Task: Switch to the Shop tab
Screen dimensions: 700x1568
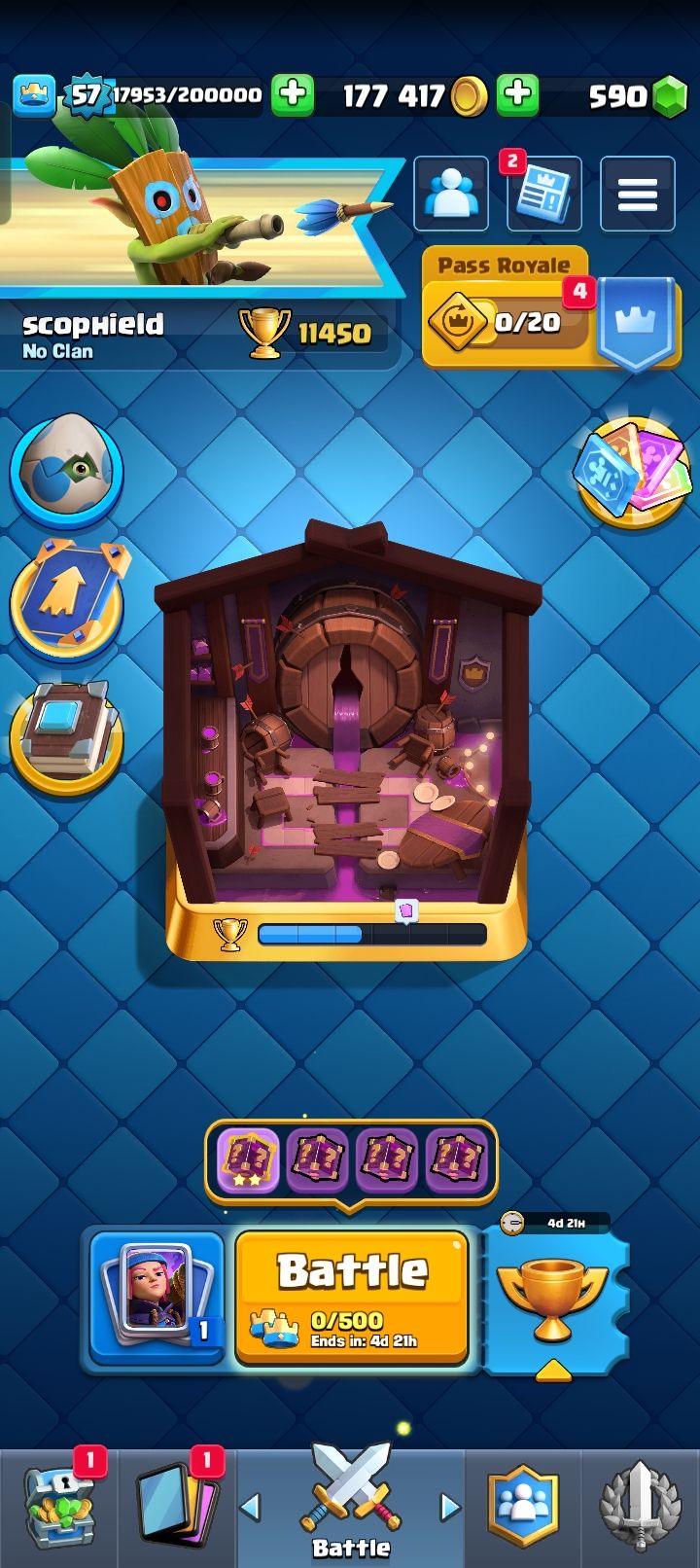Action: pos(58,1508)
